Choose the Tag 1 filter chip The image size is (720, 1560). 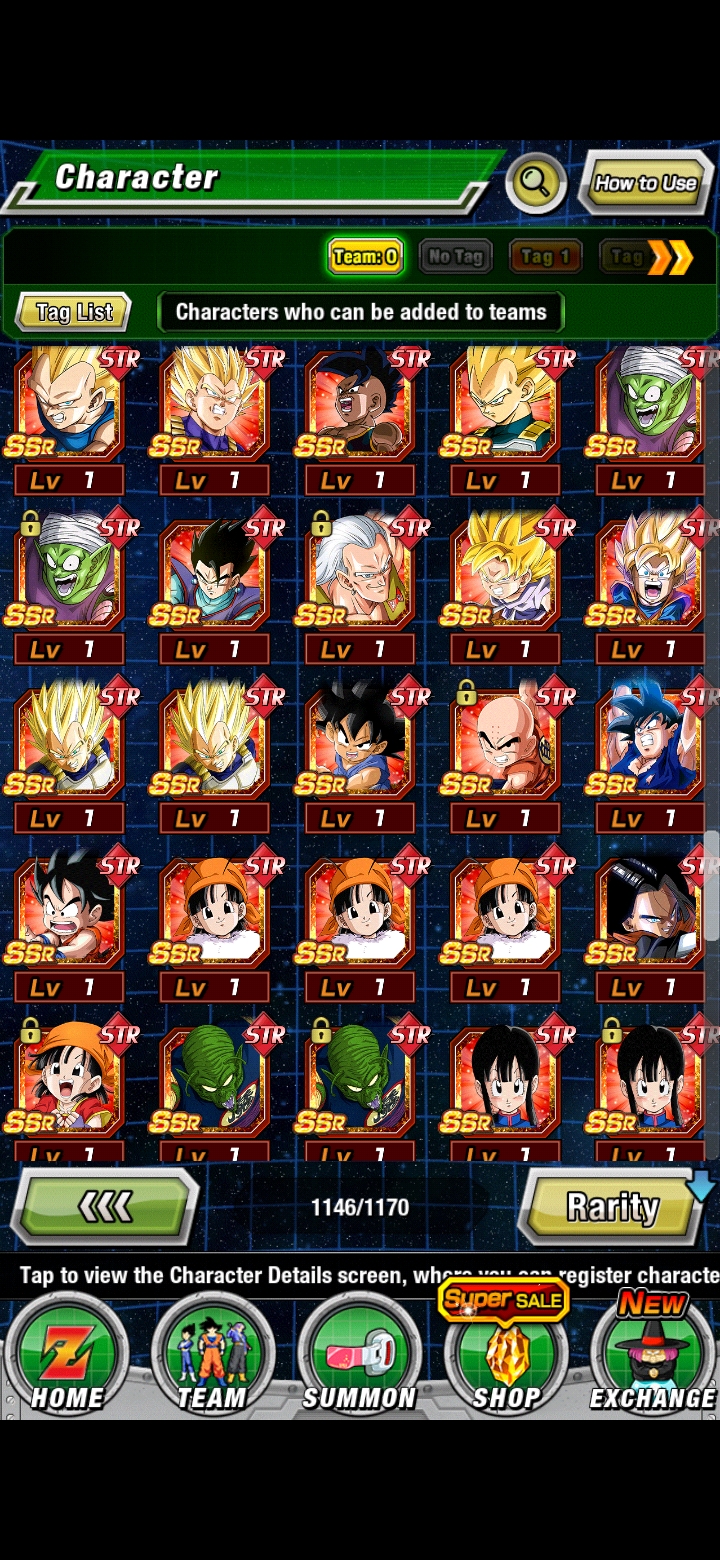click(545, 257)
